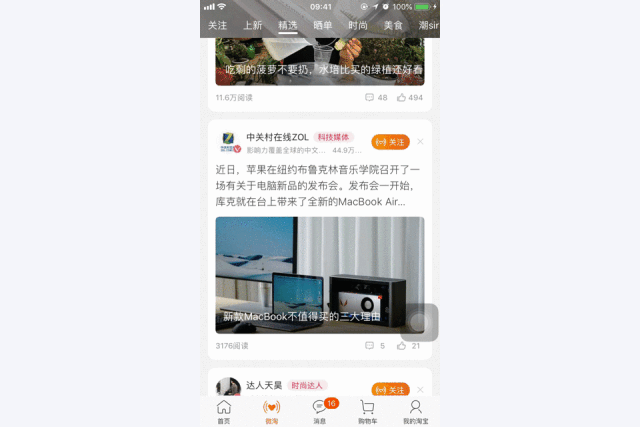This screenshot has width=640, height=427.
Task: Switch to 我的淘宝 tab
Action: 415,412
